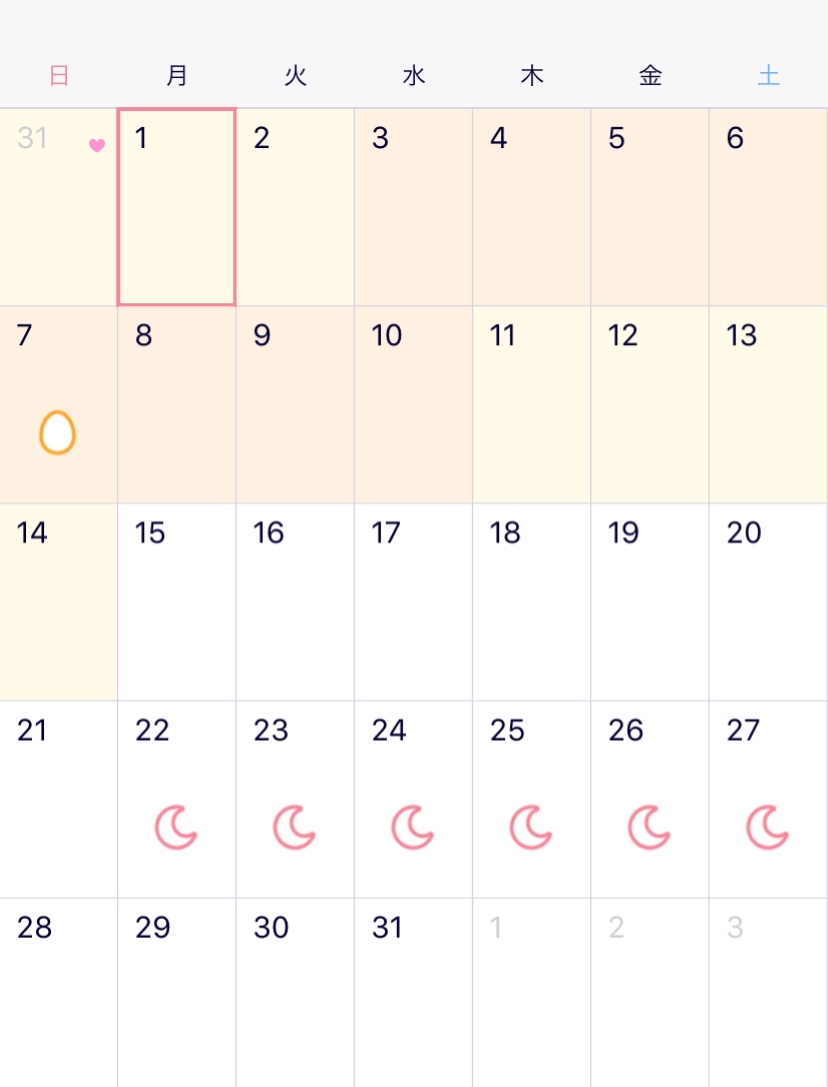
Task: Tap day 28 in the calendar
Action: pos(58,990)
